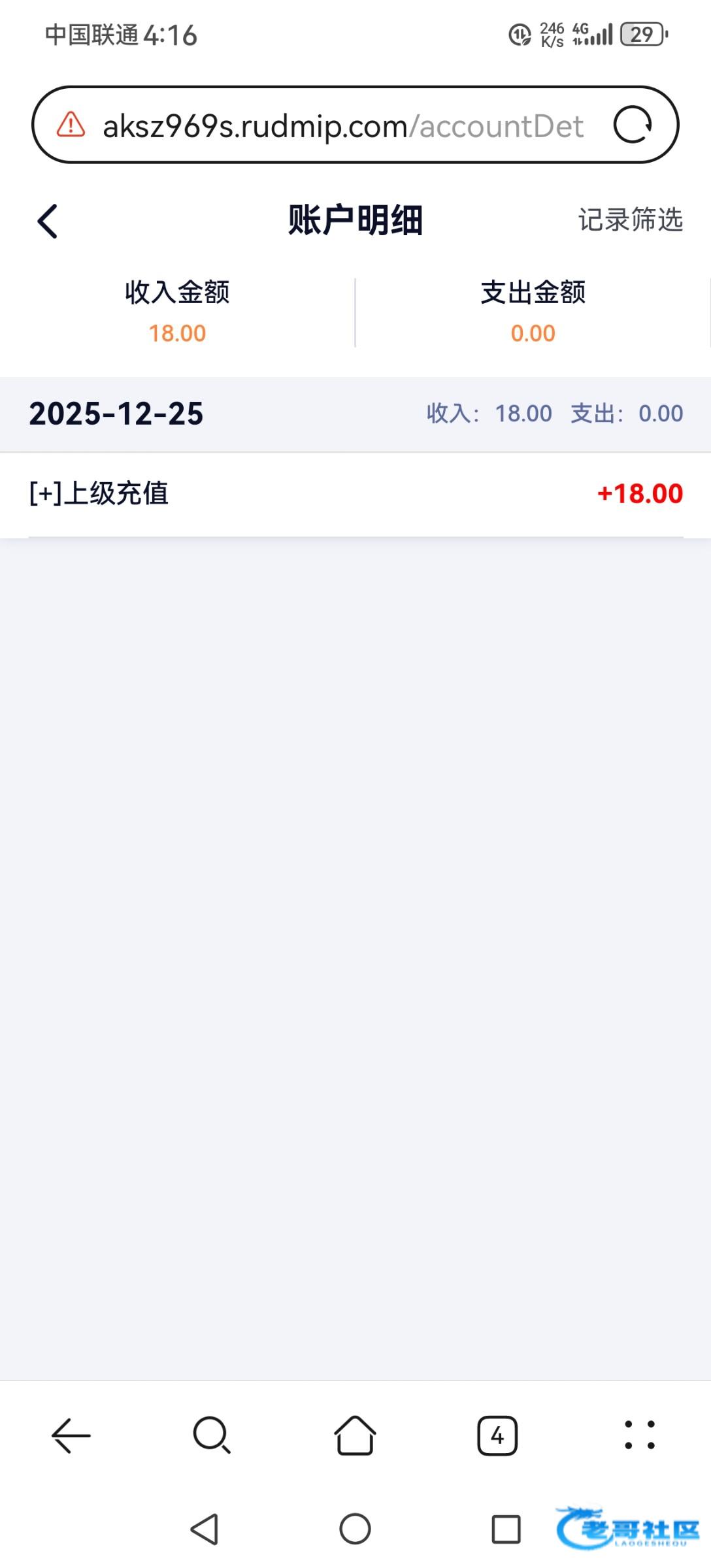Open system recent apps
Image resolution: width=711 pixels, height=1568 pixels.
[506, 1529]
